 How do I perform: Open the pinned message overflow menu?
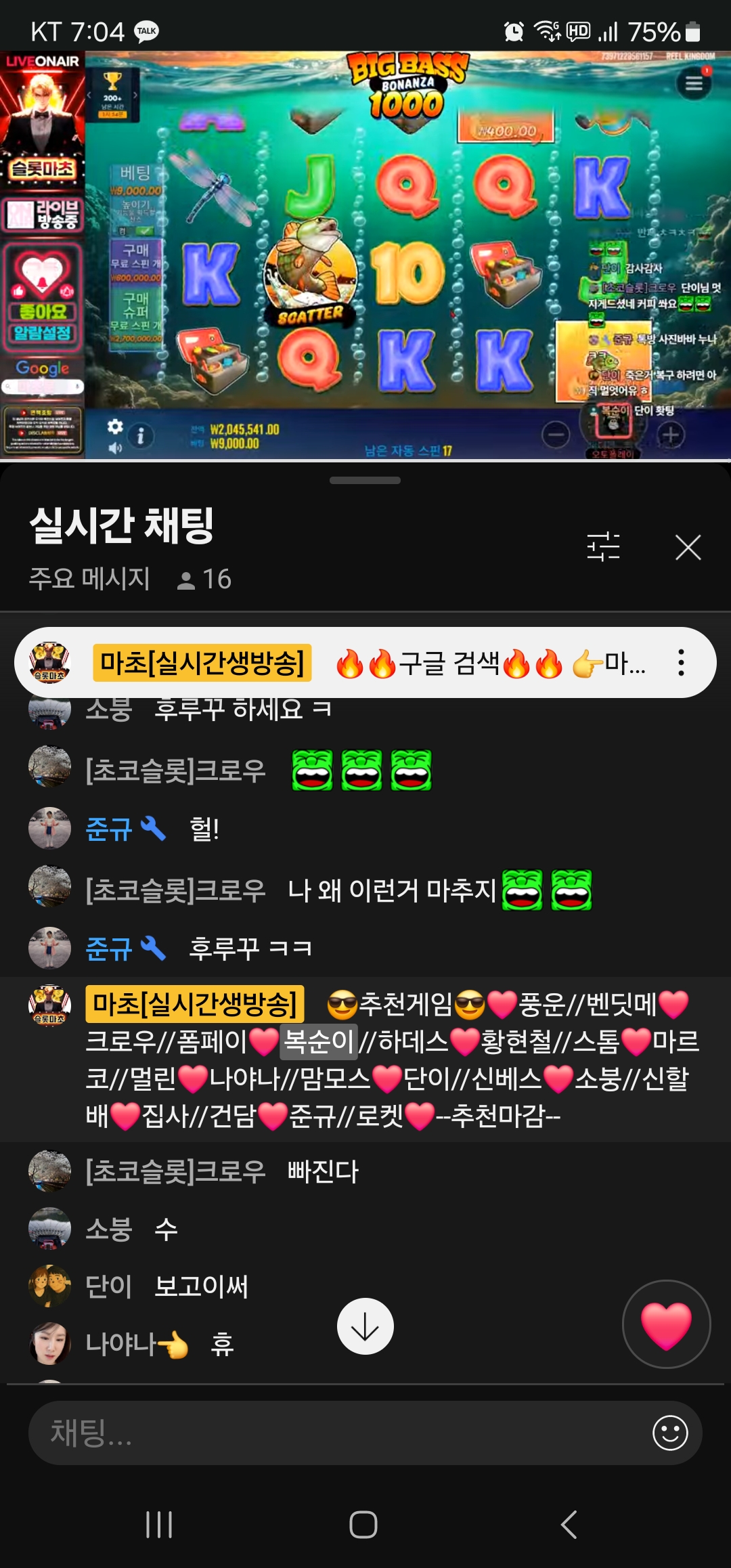pos(681,663)
